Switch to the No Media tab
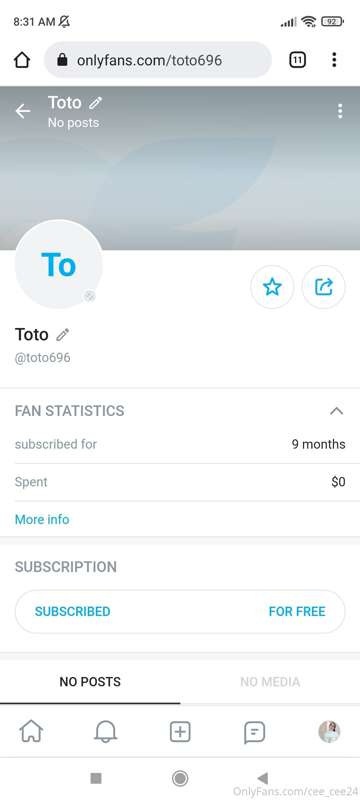This screenshot has height=800, width=360. 270,682
